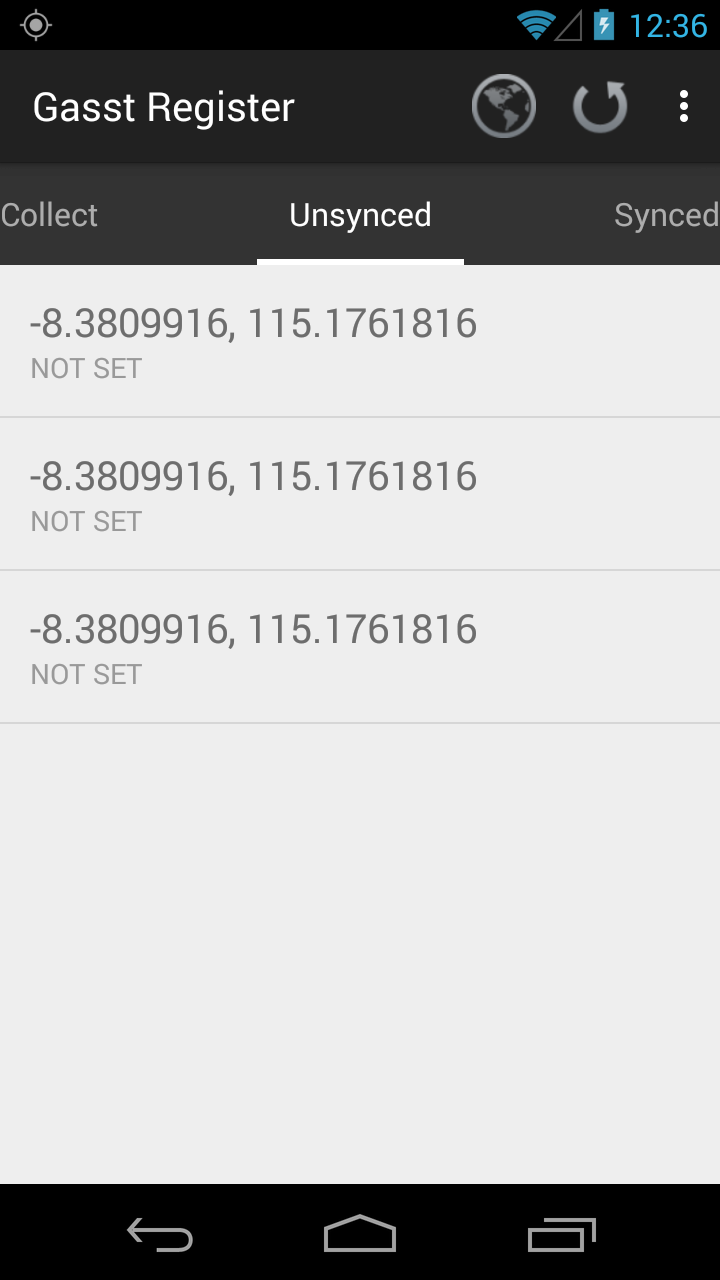Viewport: 720px width, 1280px height.
Task: Open the second unsynced coordinates entry
Action: point(360,494)
